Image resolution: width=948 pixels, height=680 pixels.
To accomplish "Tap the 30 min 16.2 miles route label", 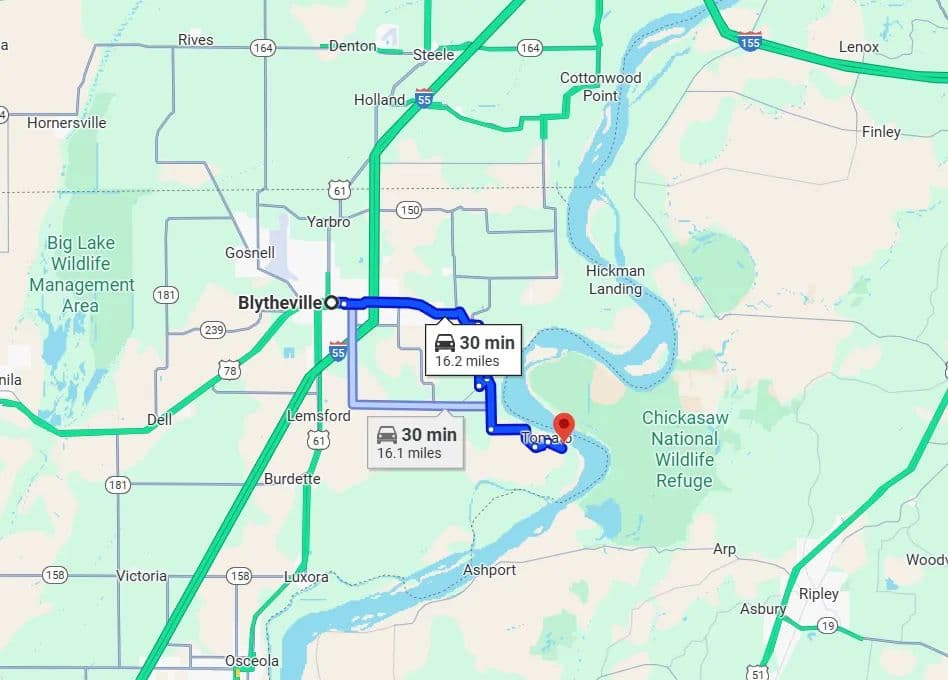I will [474, 351].
